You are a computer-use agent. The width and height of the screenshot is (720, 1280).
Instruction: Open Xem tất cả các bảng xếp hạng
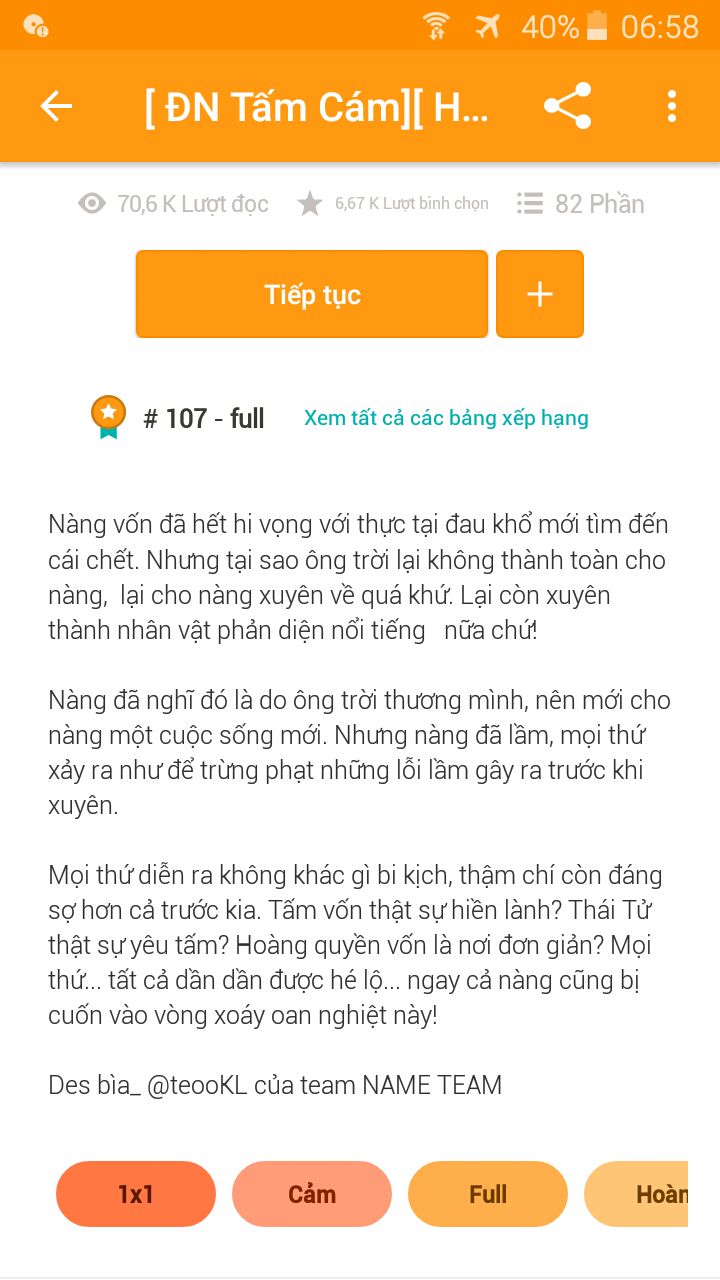[x=446, y=418]
